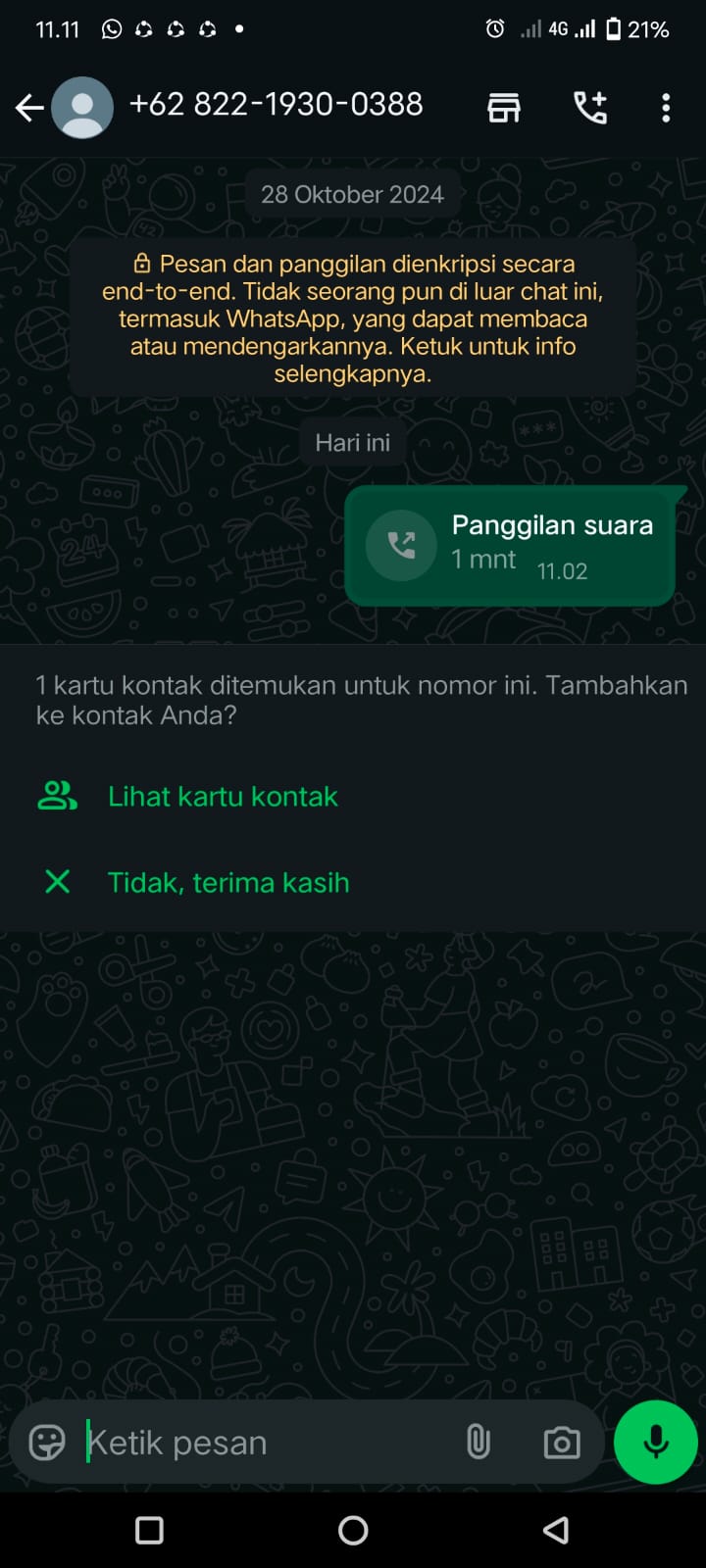Focus the Ketik pesan message field

point(265,1442)
